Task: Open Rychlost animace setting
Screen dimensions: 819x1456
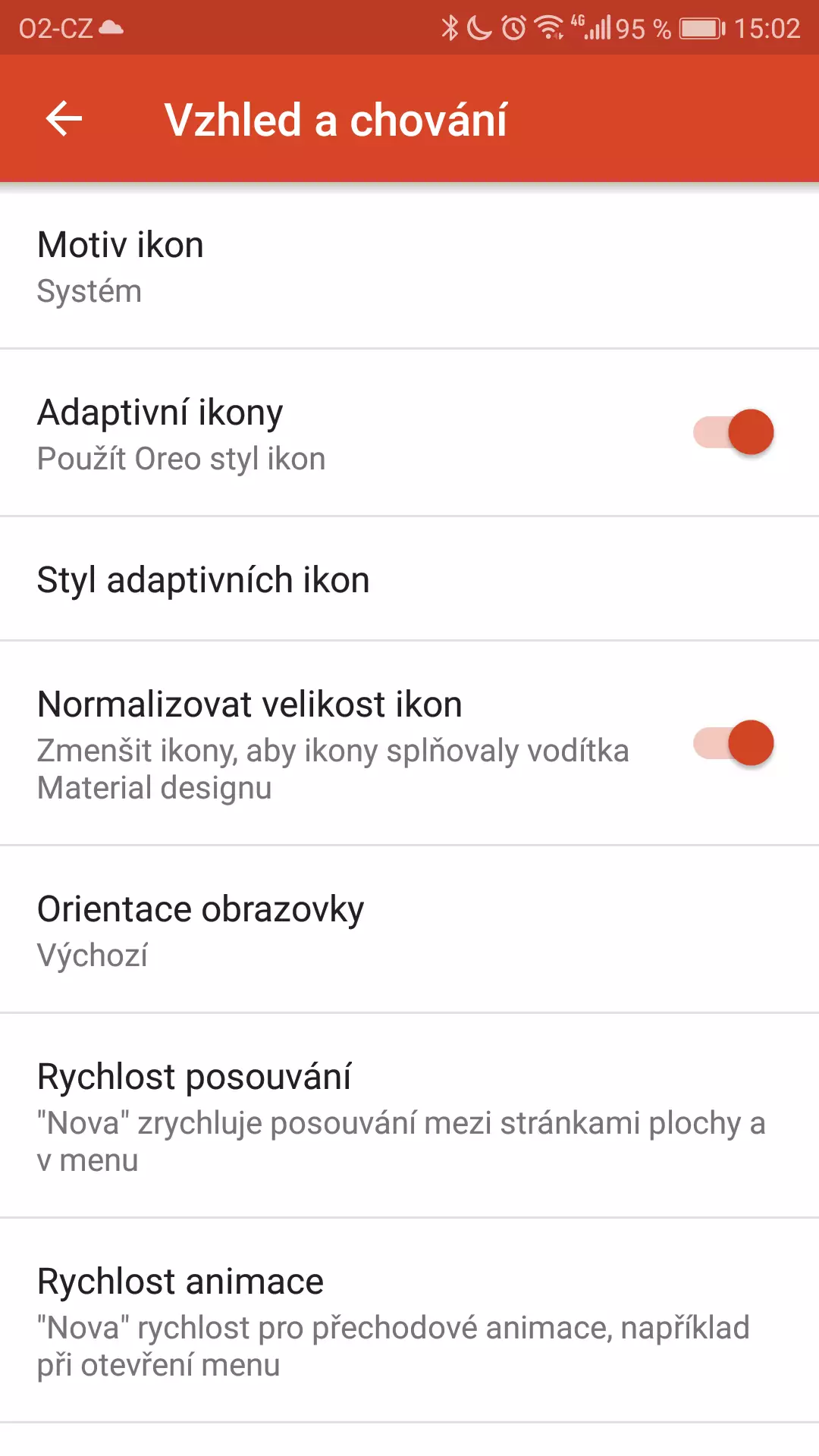Action: [409, 1321]
